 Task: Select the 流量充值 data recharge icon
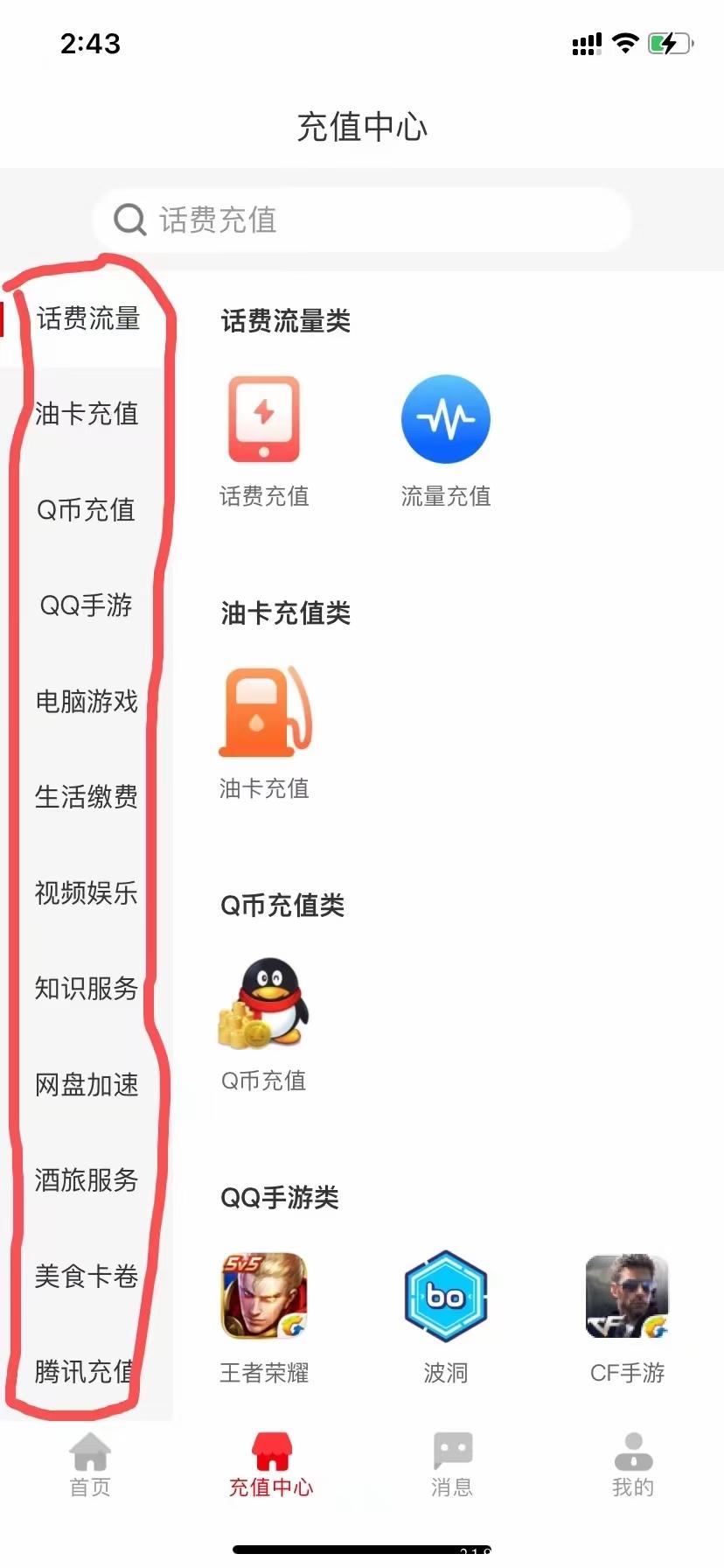446,420
